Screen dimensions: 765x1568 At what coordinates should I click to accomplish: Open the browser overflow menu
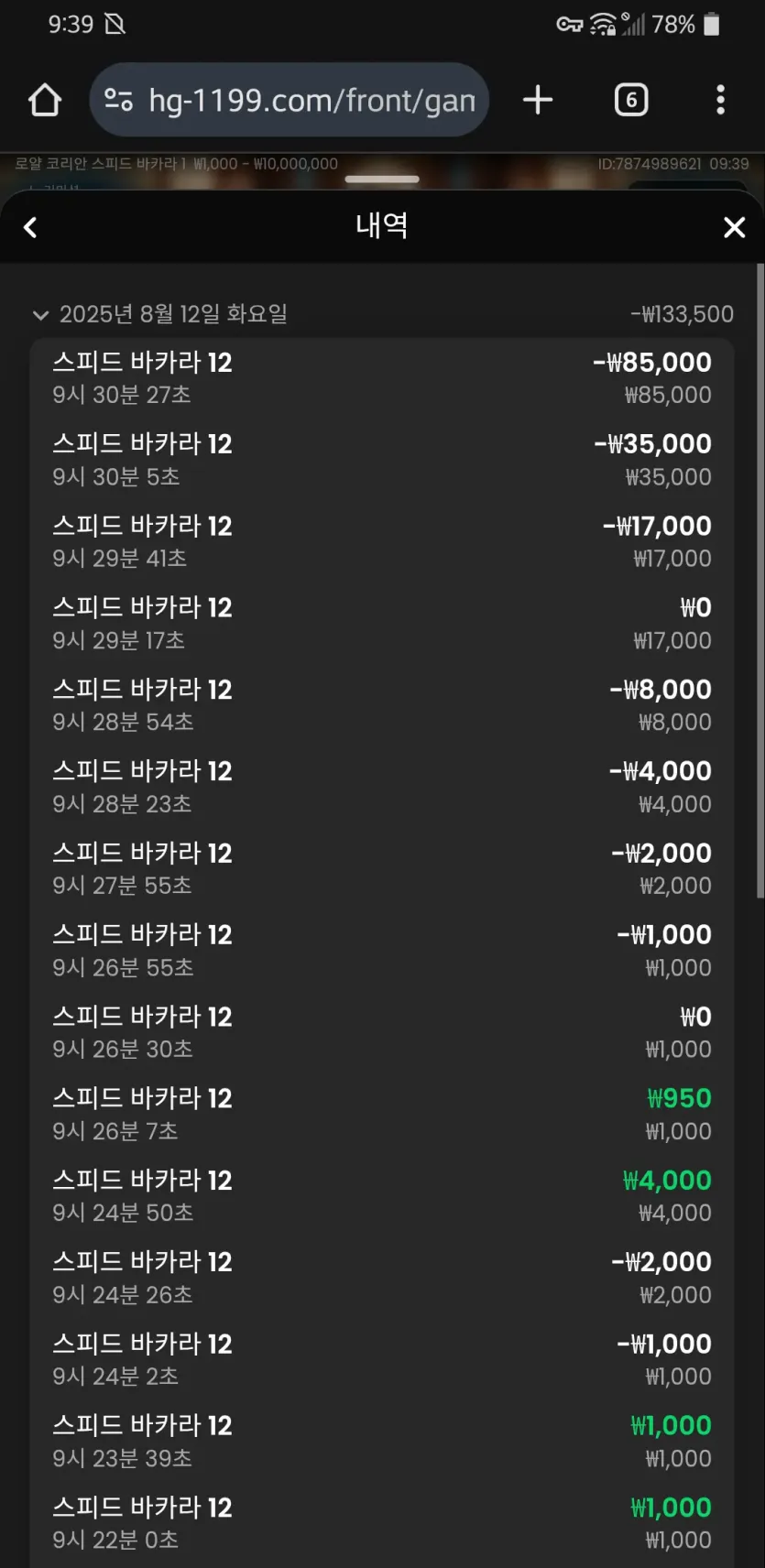pos(720,100)
